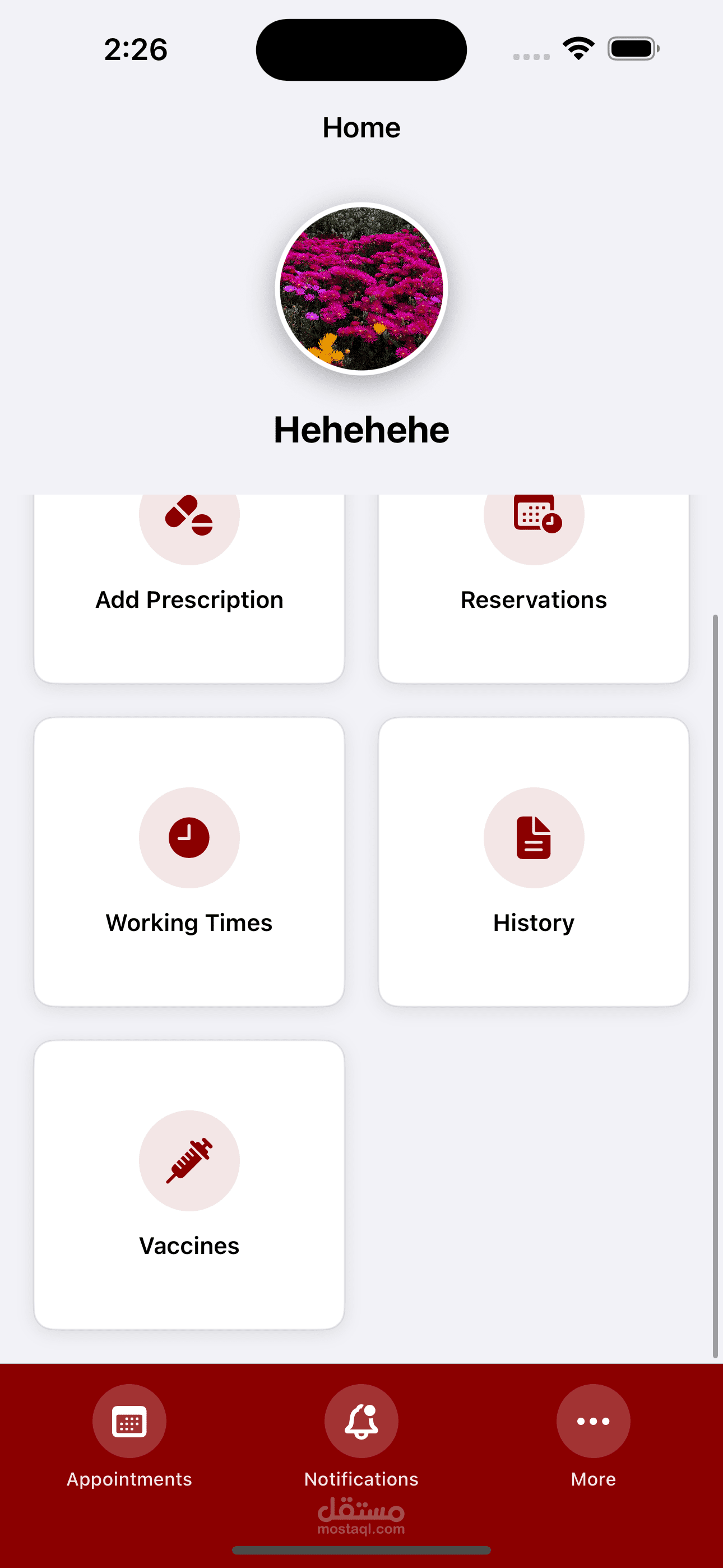Image resolution: width=723 pixels, height=1568 pixels.
Task: Tap the bell icon for Notifications
Action: pos(361,1421)
